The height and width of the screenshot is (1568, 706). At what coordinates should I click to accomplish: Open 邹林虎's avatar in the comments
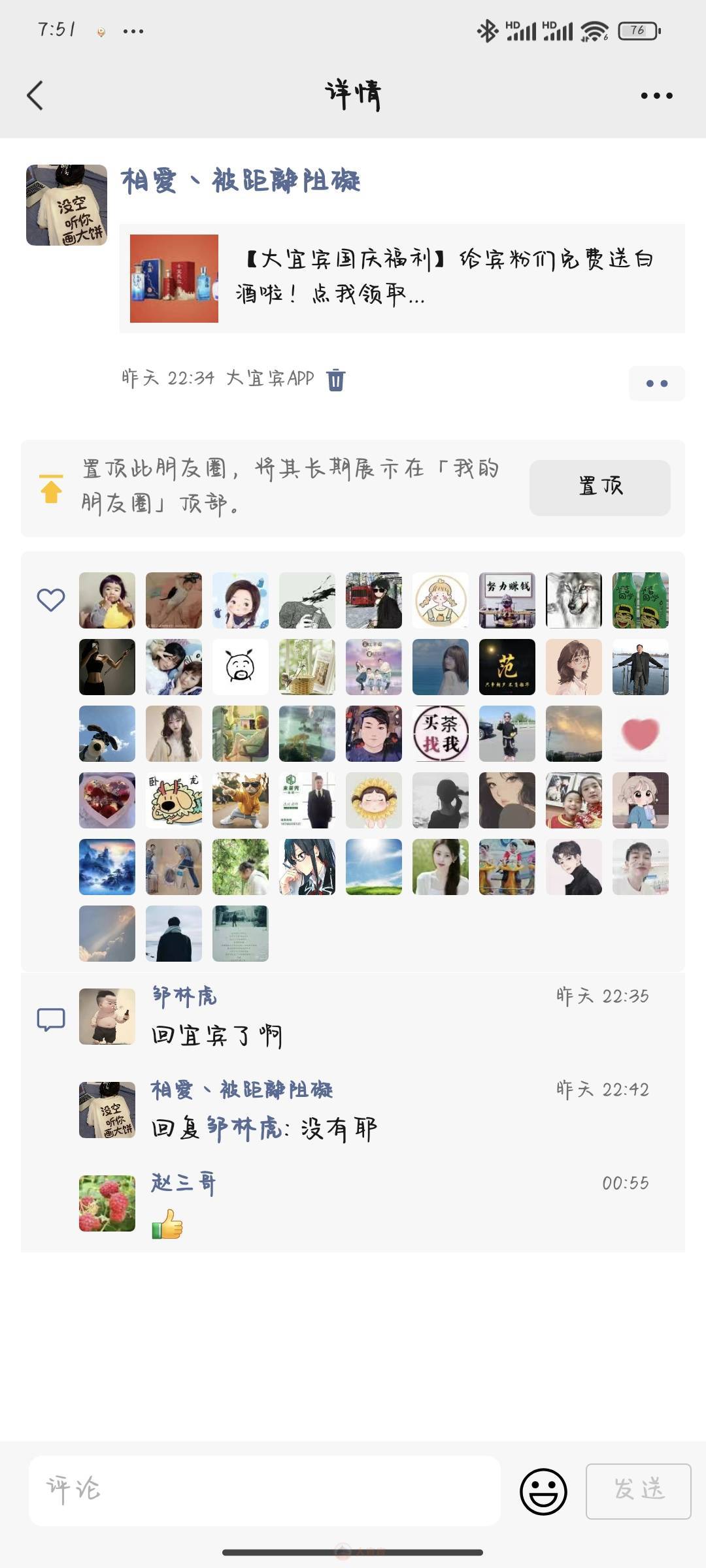(107, 1016)
